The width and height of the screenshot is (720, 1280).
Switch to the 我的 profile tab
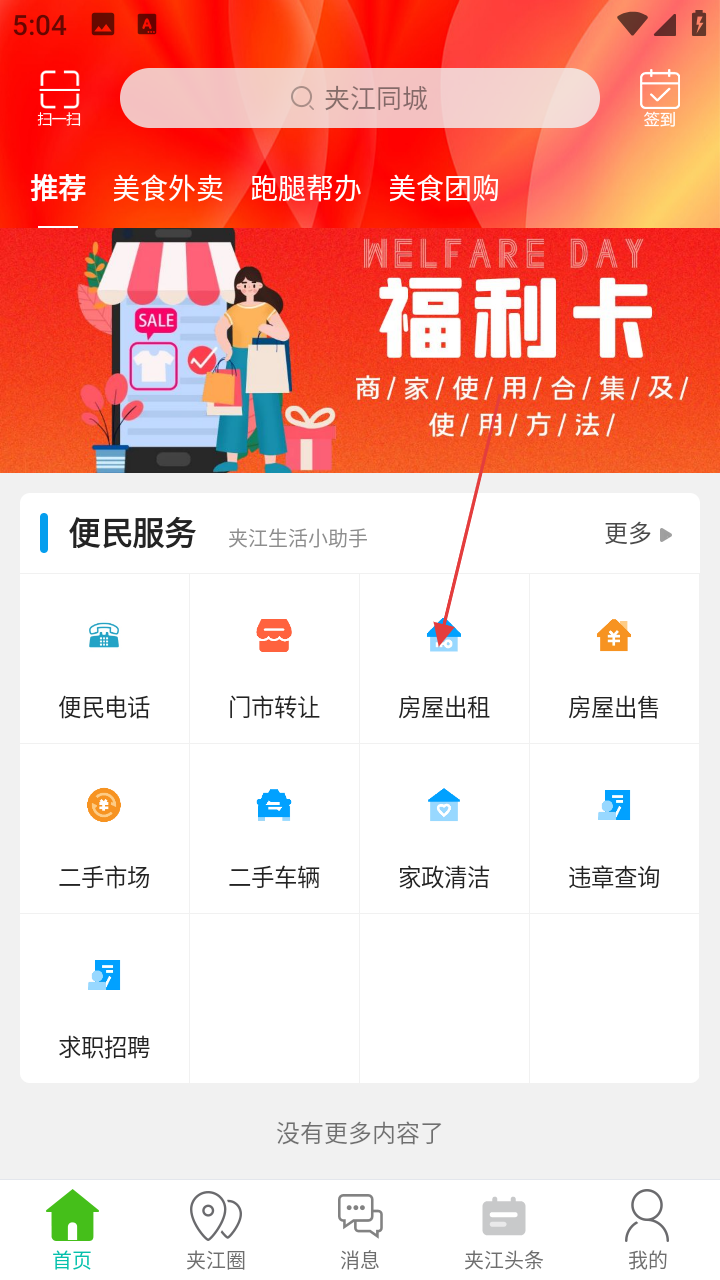[x=647, y=1230]
